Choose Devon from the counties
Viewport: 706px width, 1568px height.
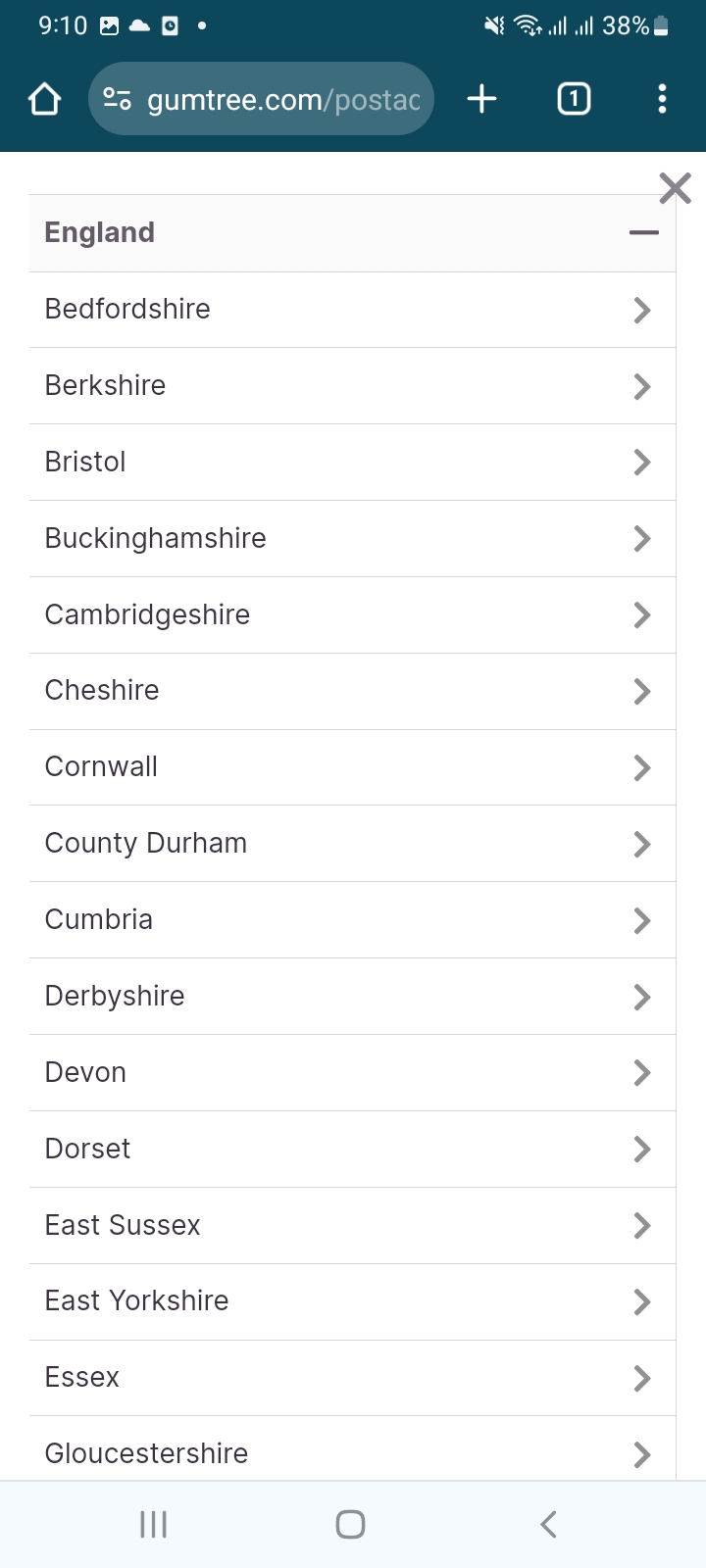[353, 1073]
